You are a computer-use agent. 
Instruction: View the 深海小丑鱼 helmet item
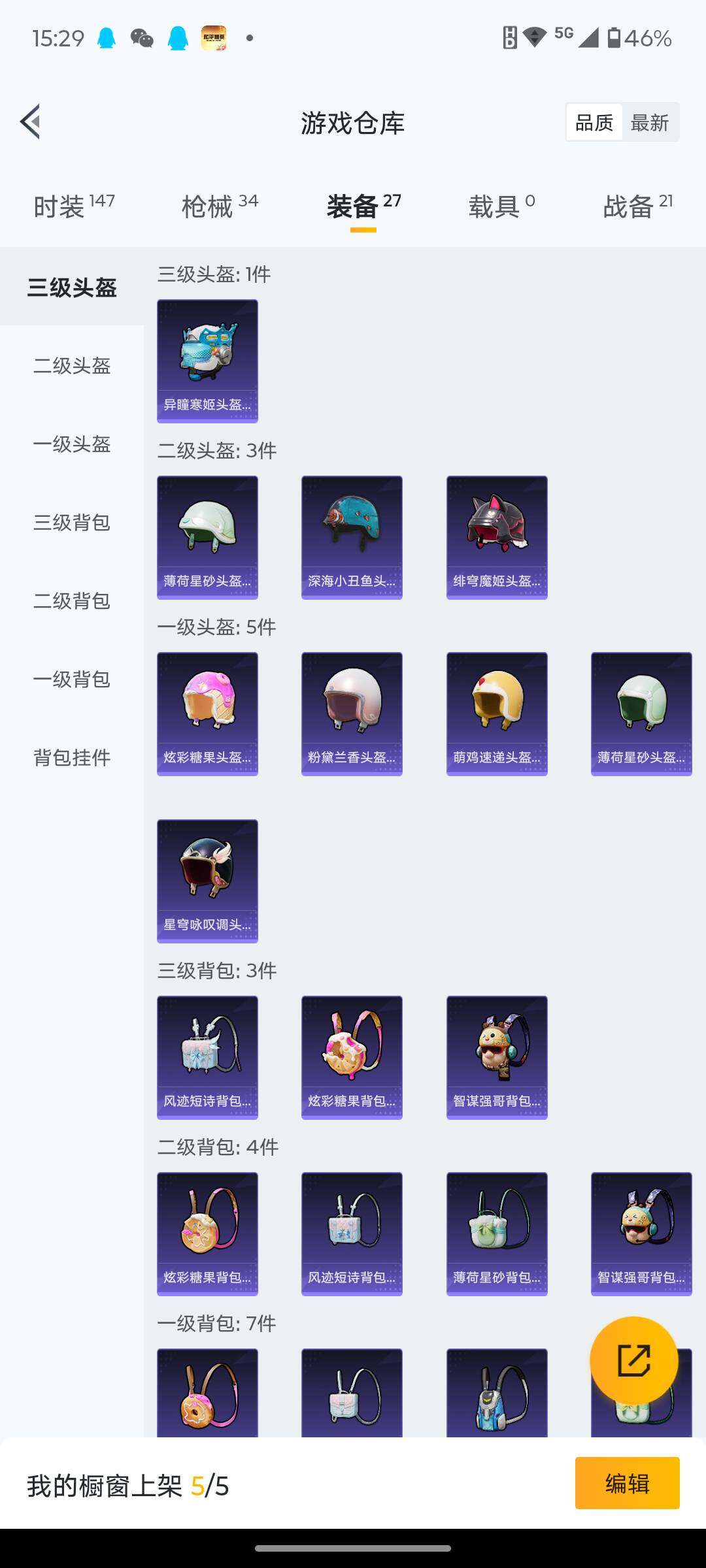(x=352, y=537)
